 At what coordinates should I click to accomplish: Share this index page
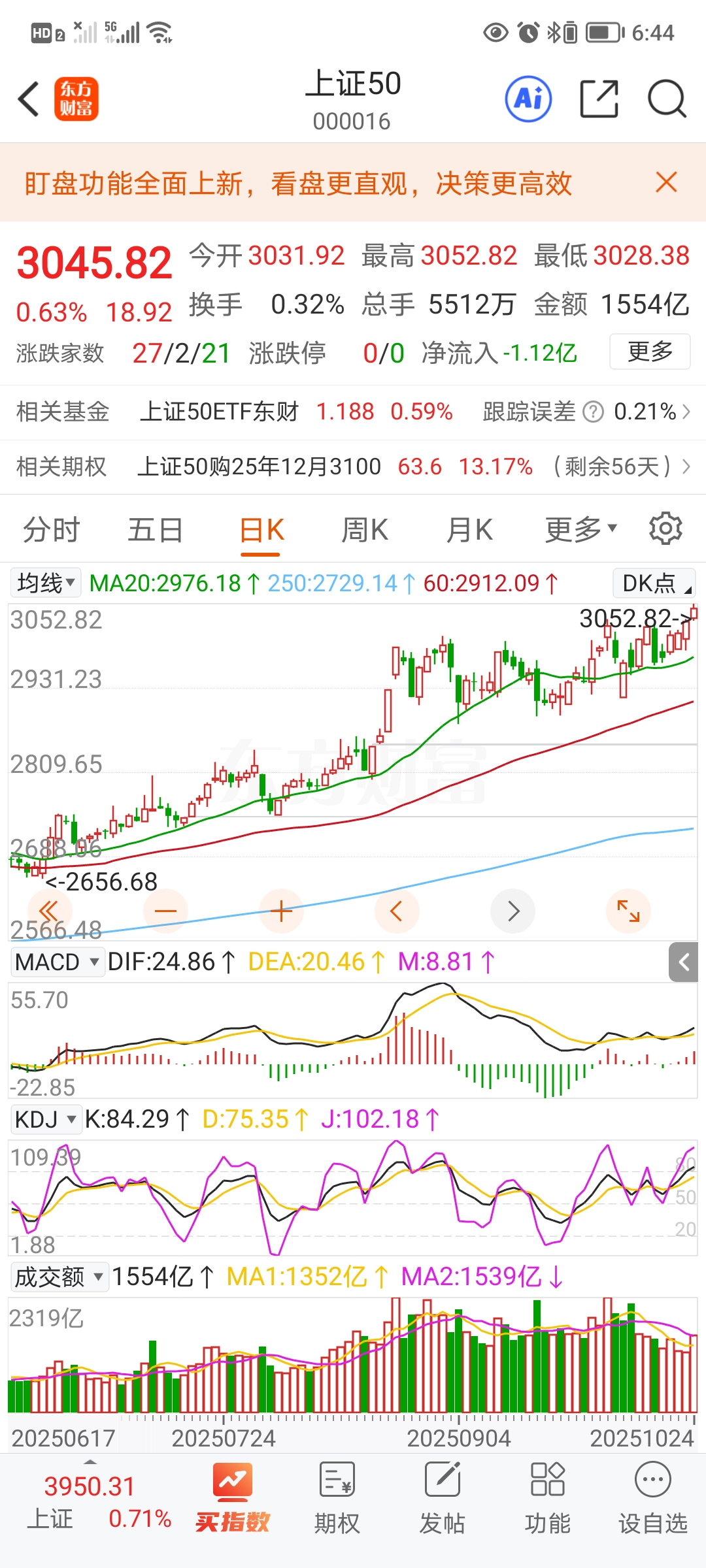pos(599,99)
